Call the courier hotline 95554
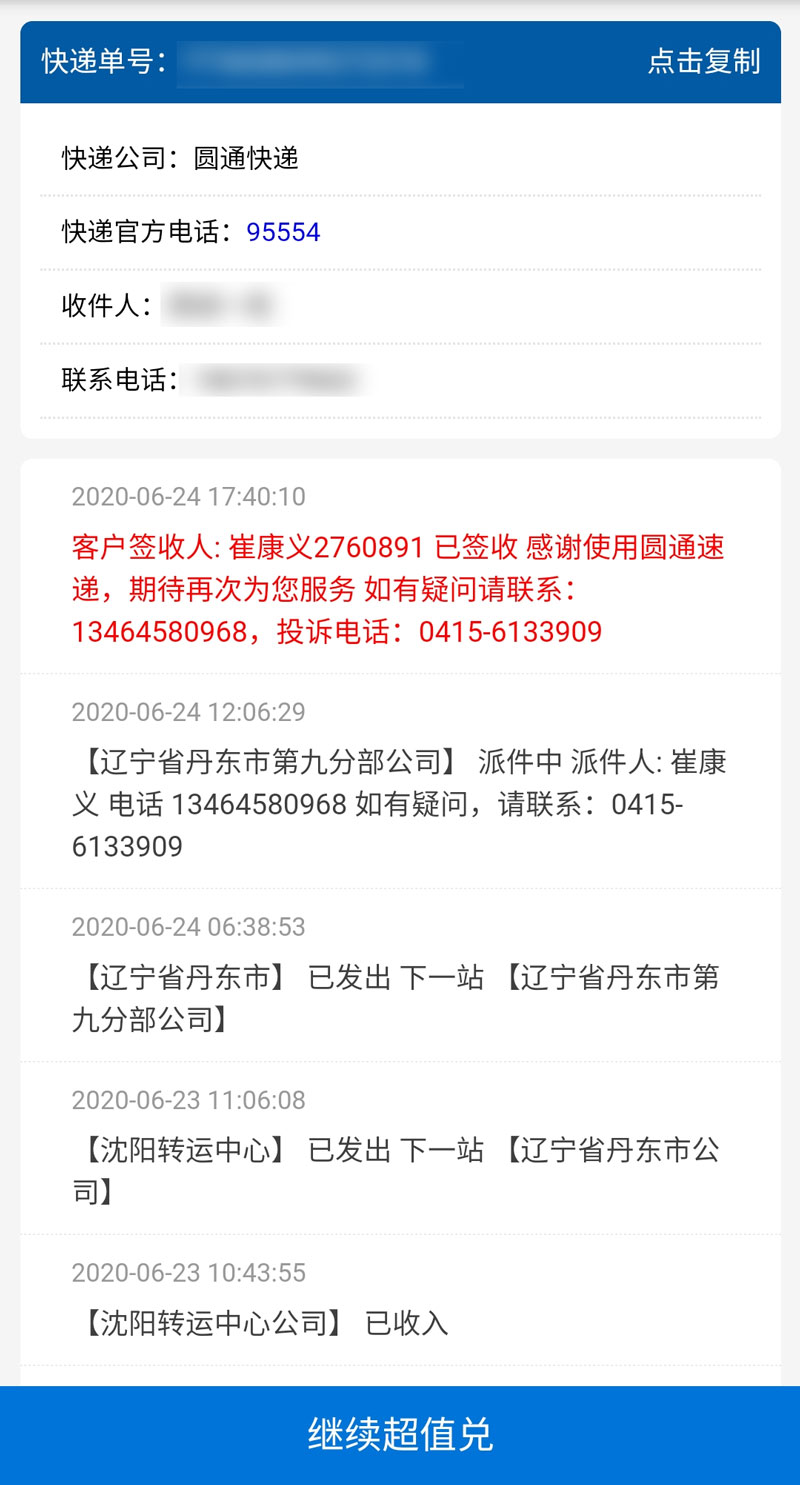 click(x=283, y=232)
